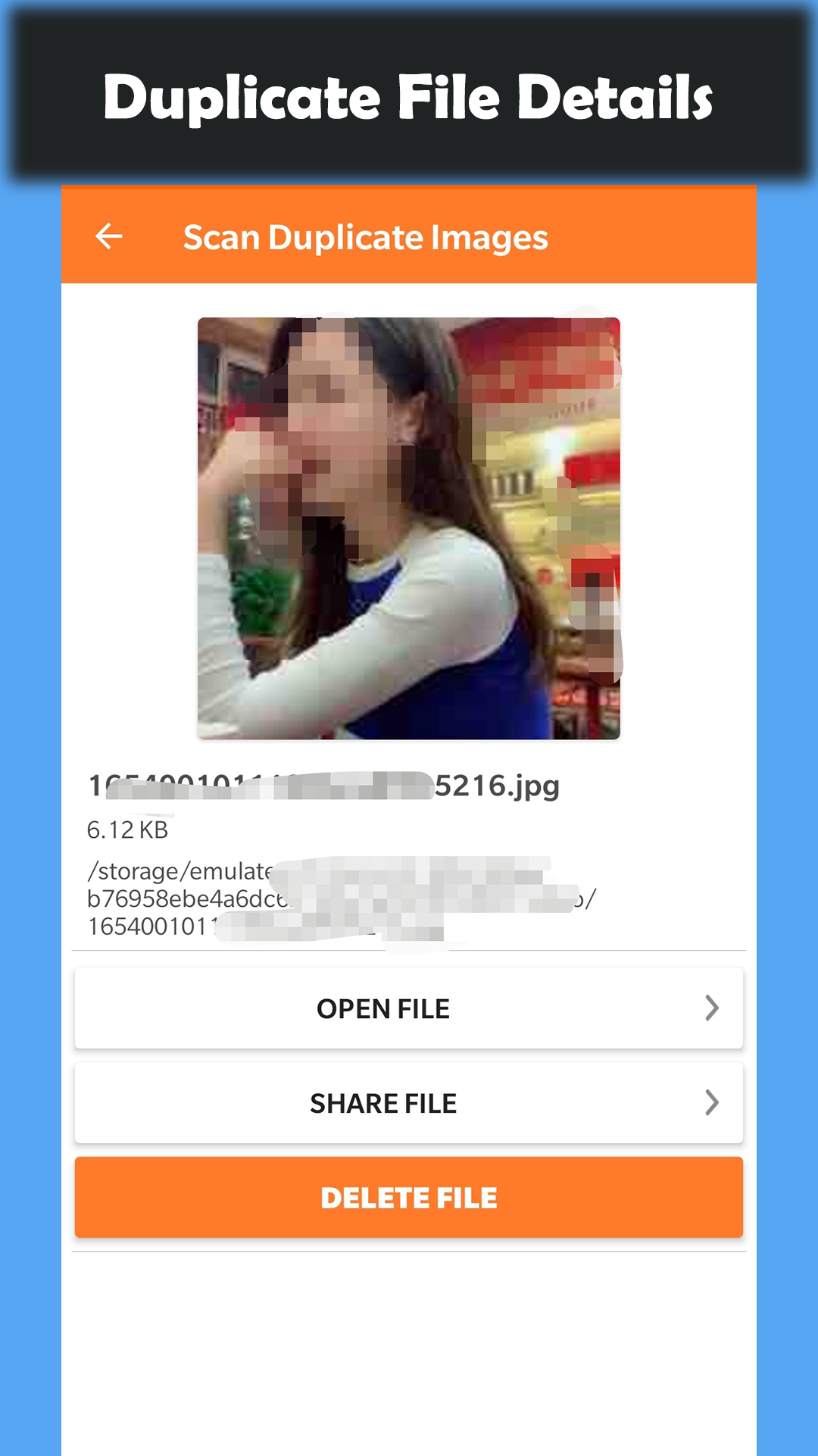Tap the file size label 6.12 KB
Image resolution: width=818 pixels, height=1456 pixels.
click(x=128, y=830)
